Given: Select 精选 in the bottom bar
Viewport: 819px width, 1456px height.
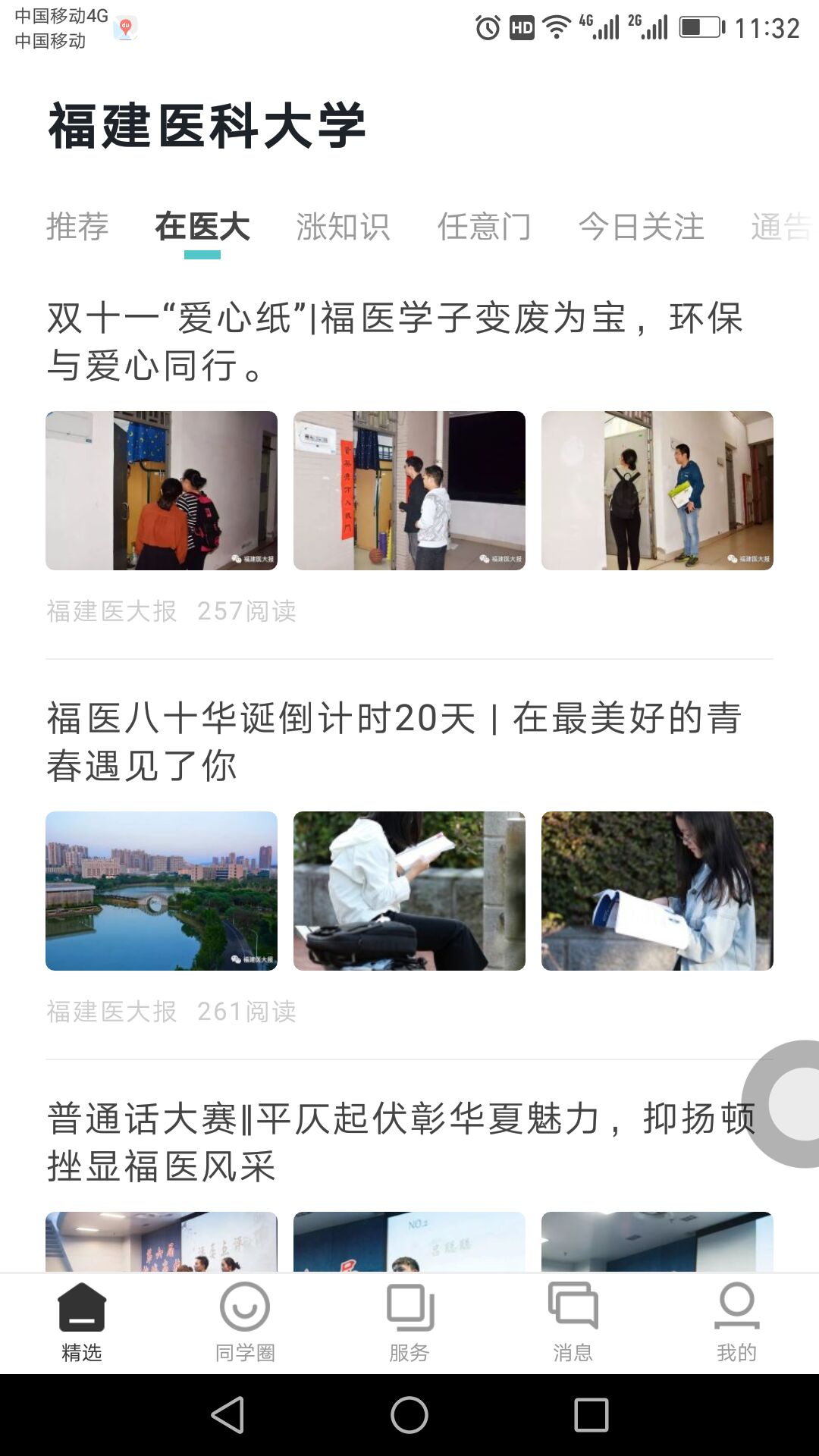Looking at the screenshot, I should click(82, 1322).
